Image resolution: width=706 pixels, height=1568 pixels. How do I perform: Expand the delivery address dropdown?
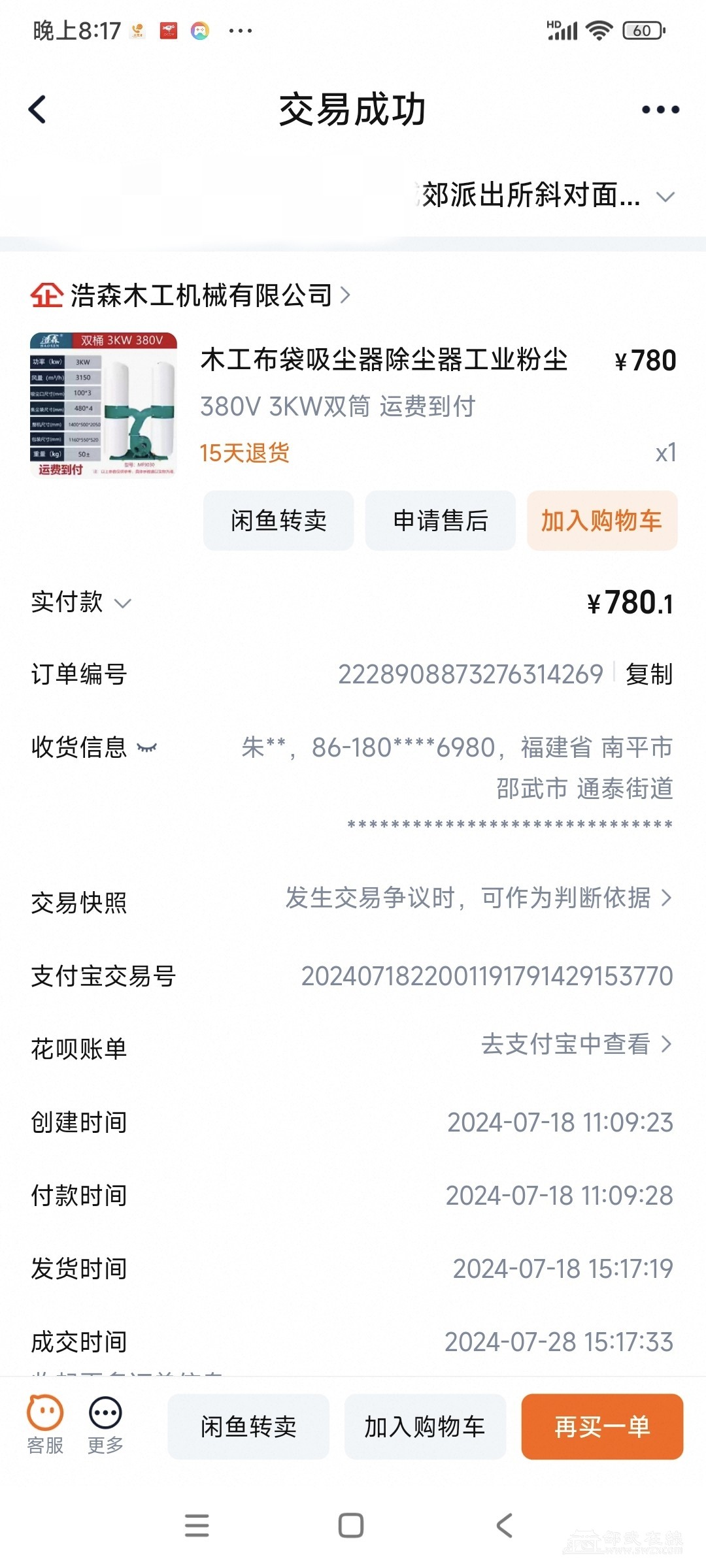pos(665,197)
